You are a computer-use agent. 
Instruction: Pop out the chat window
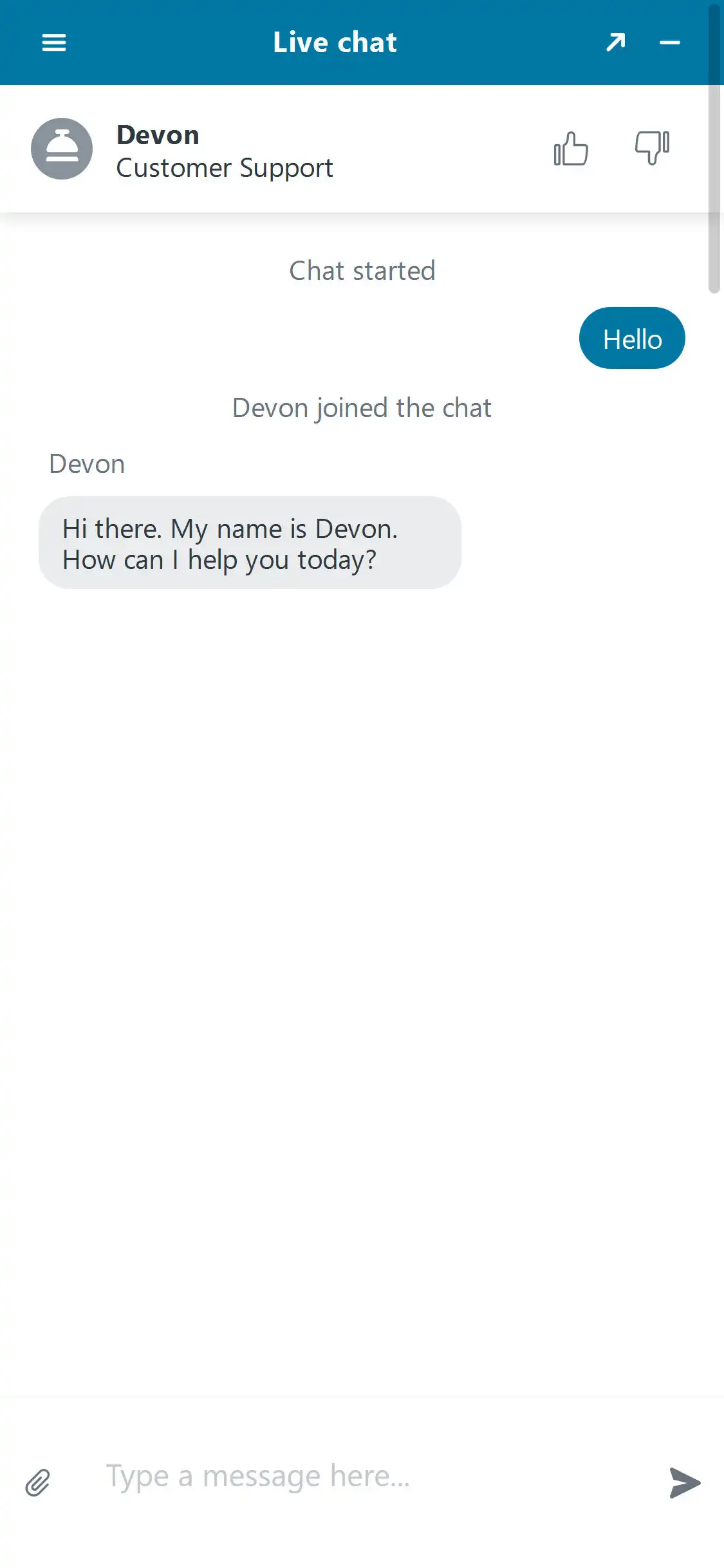click(x=616, y=42)
